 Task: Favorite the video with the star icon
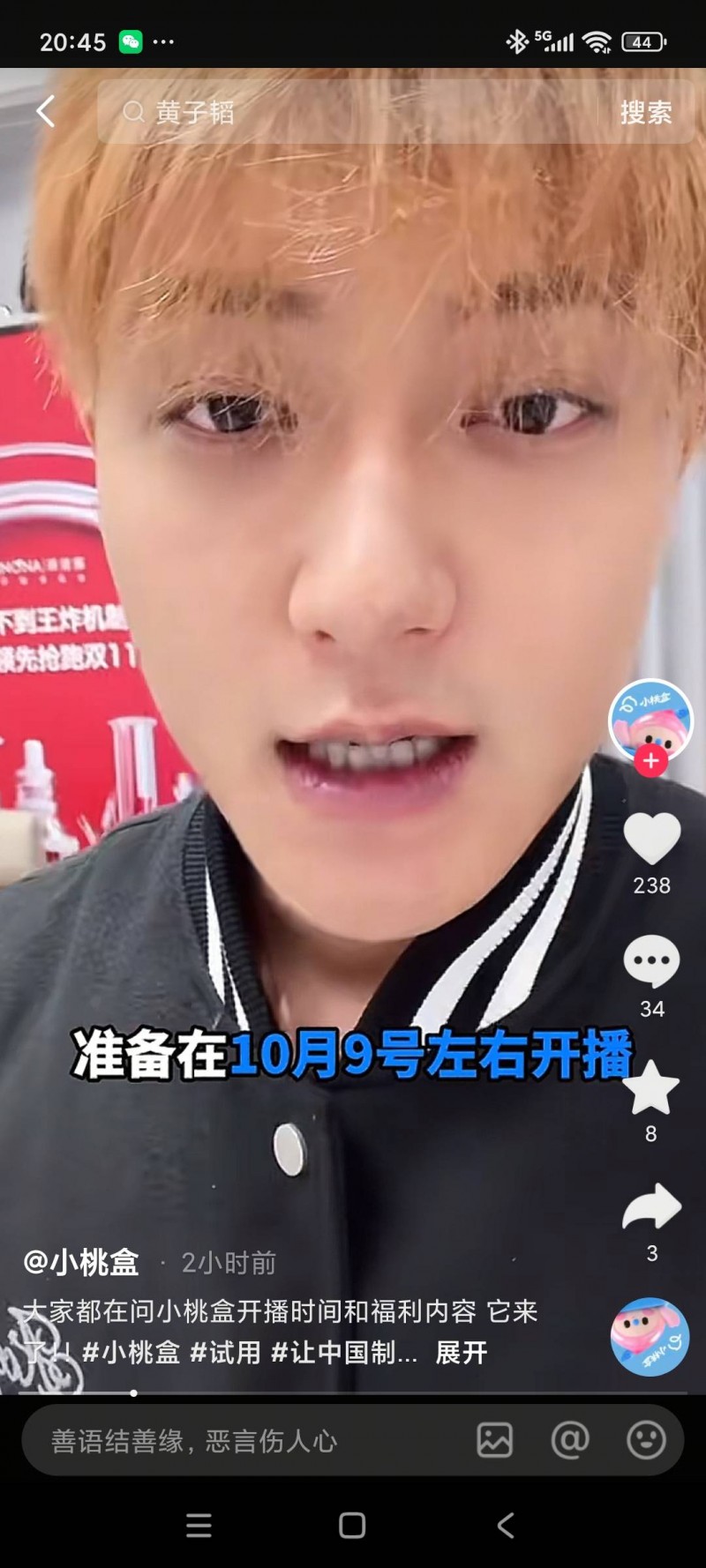click(651, 1087)
